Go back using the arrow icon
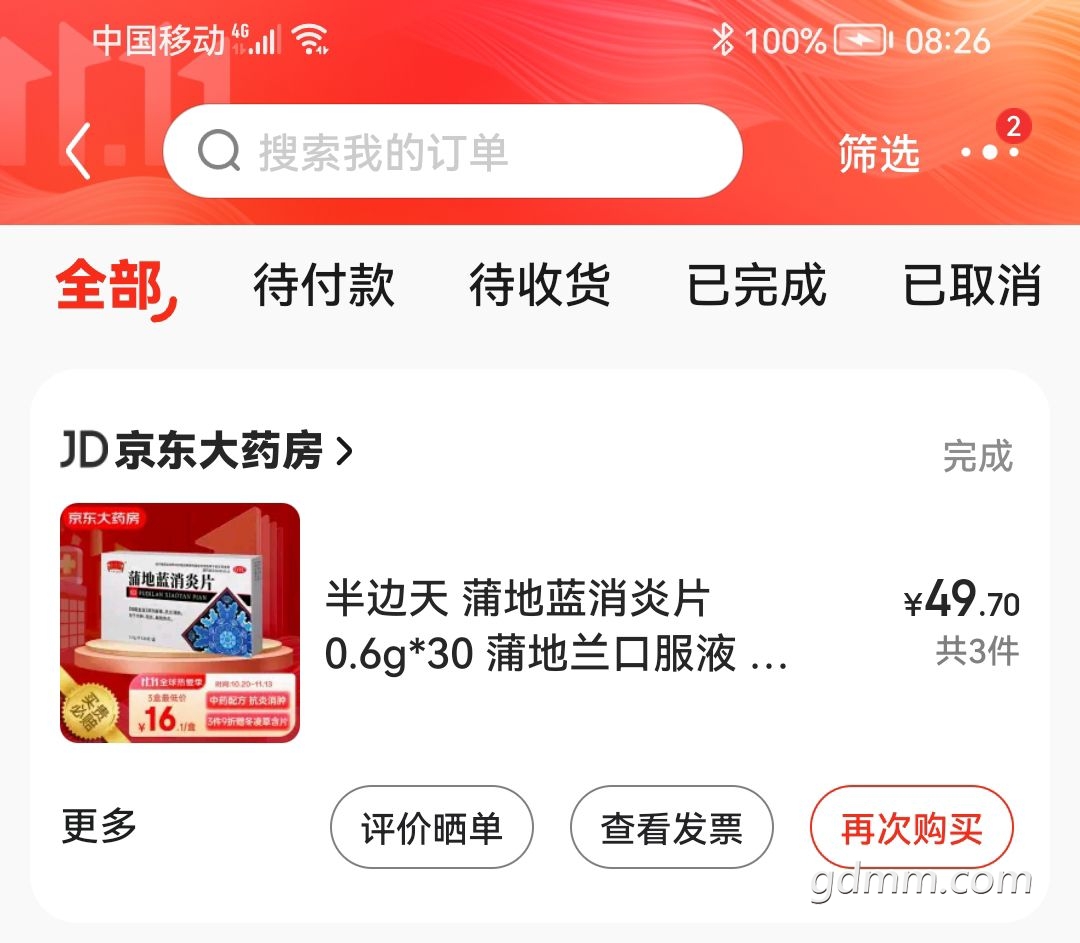This screenshot has height=943, width=1080. [78, 152]
